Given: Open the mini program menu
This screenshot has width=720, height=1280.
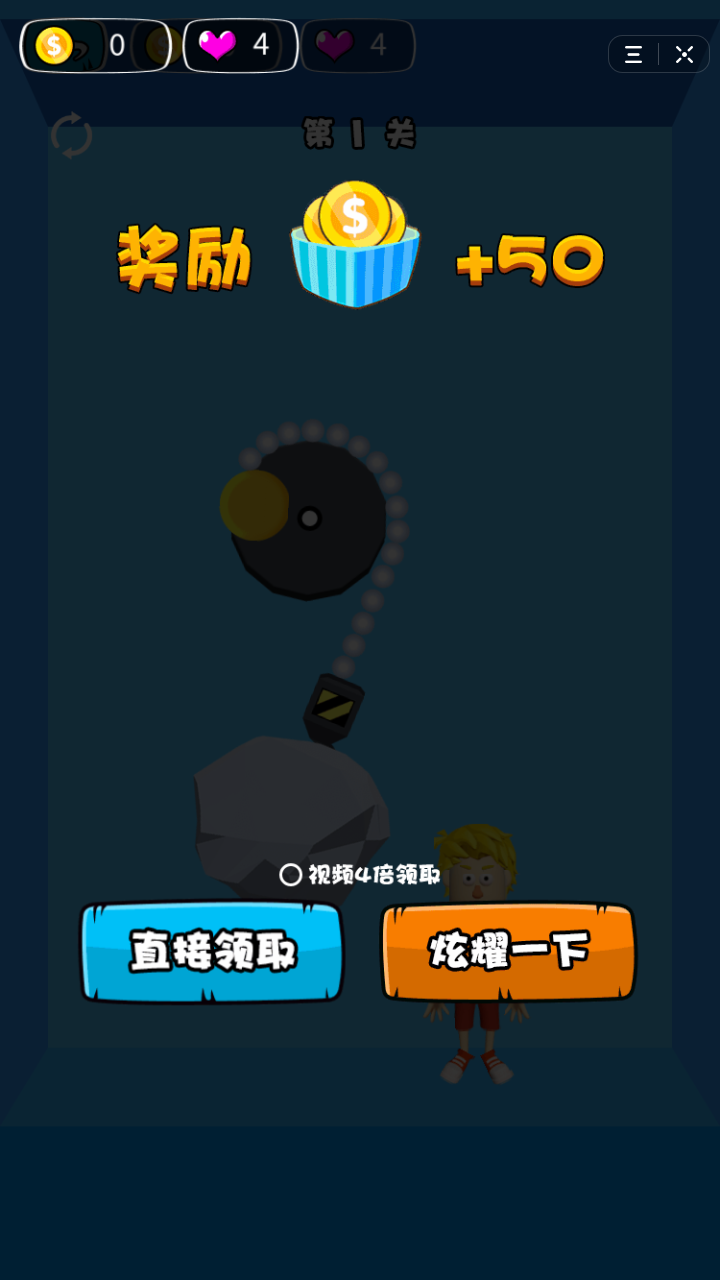Looking at the screenshot, I should [633, 55].
